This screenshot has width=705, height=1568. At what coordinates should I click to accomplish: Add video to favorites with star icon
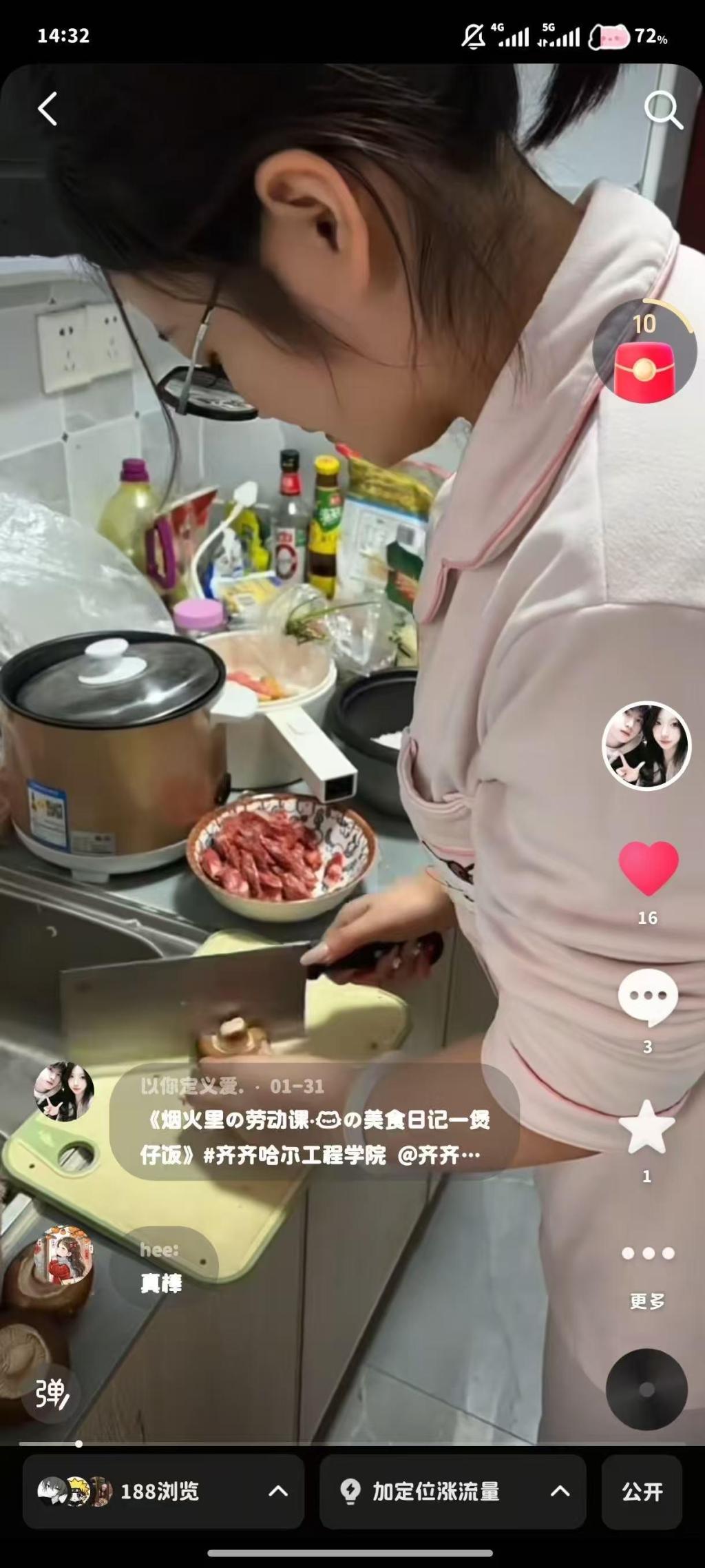(x=646, y=1127)
